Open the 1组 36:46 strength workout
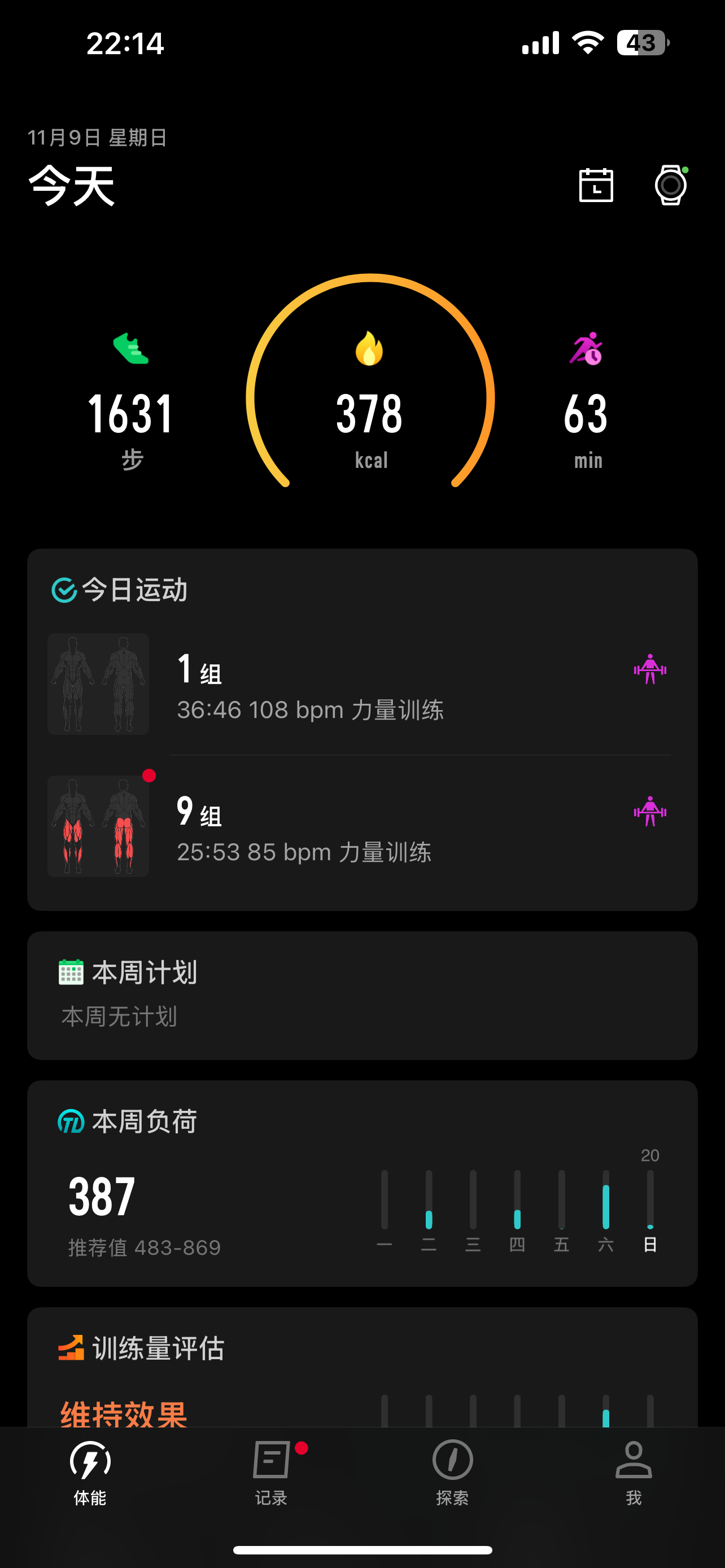The width and height of the screenshot is (725, 1568). tap(361, 684)
